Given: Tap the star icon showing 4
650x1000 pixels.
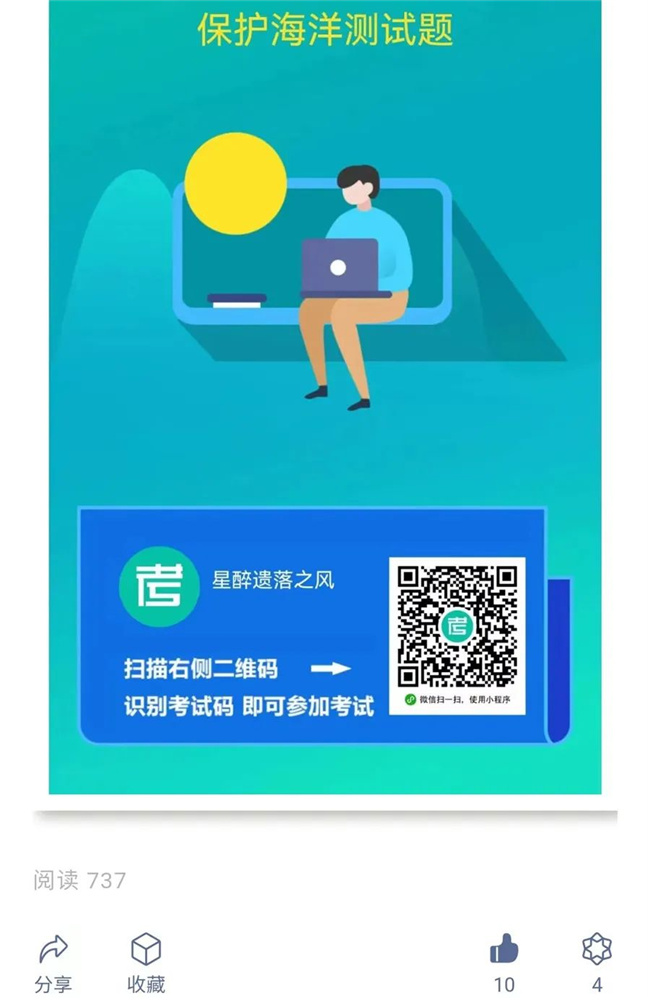Looking at the screenshot, I should [597, 949].
